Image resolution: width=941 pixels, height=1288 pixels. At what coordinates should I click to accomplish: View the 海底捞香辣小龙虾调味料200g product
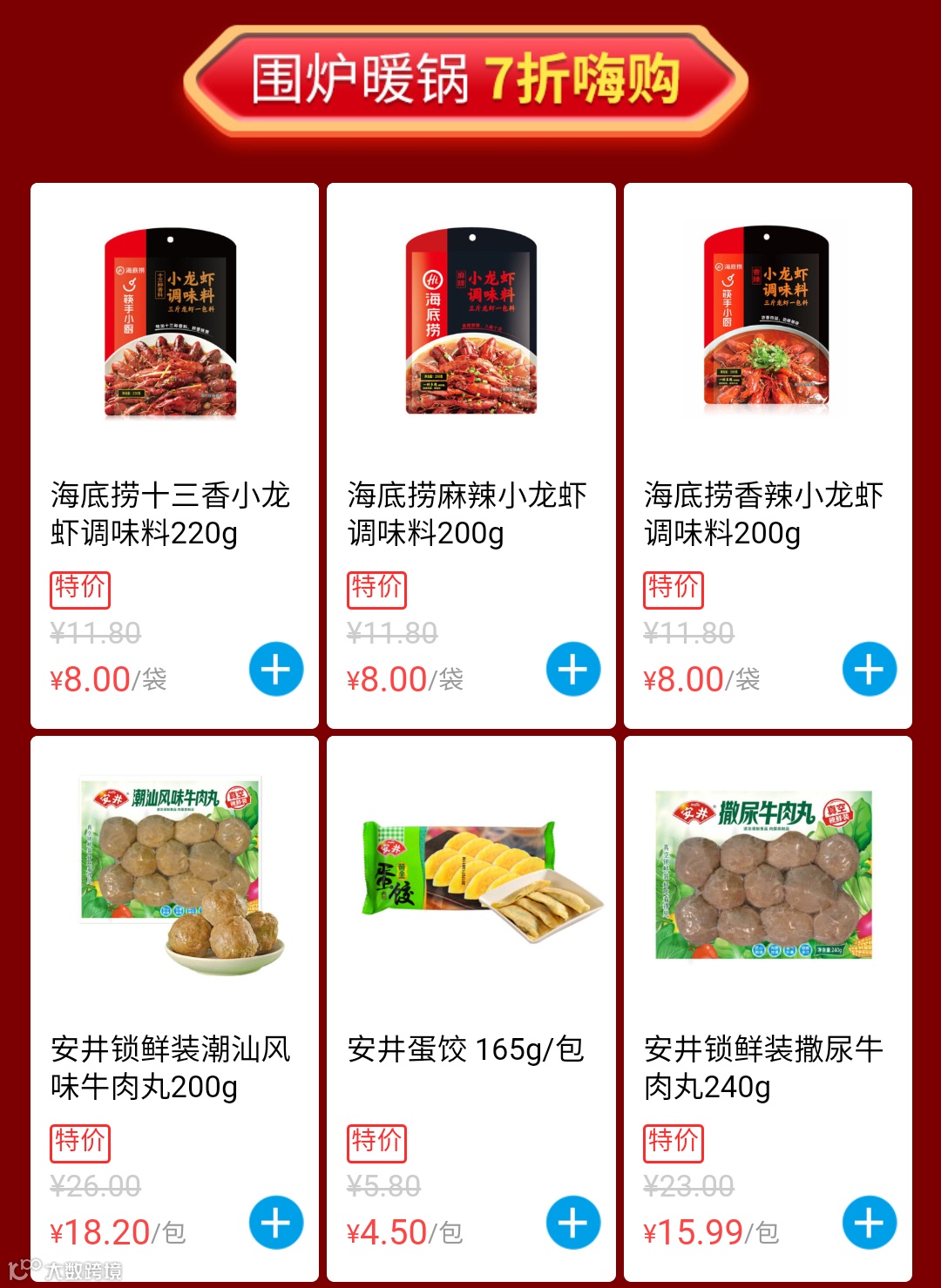pos(767,325)
